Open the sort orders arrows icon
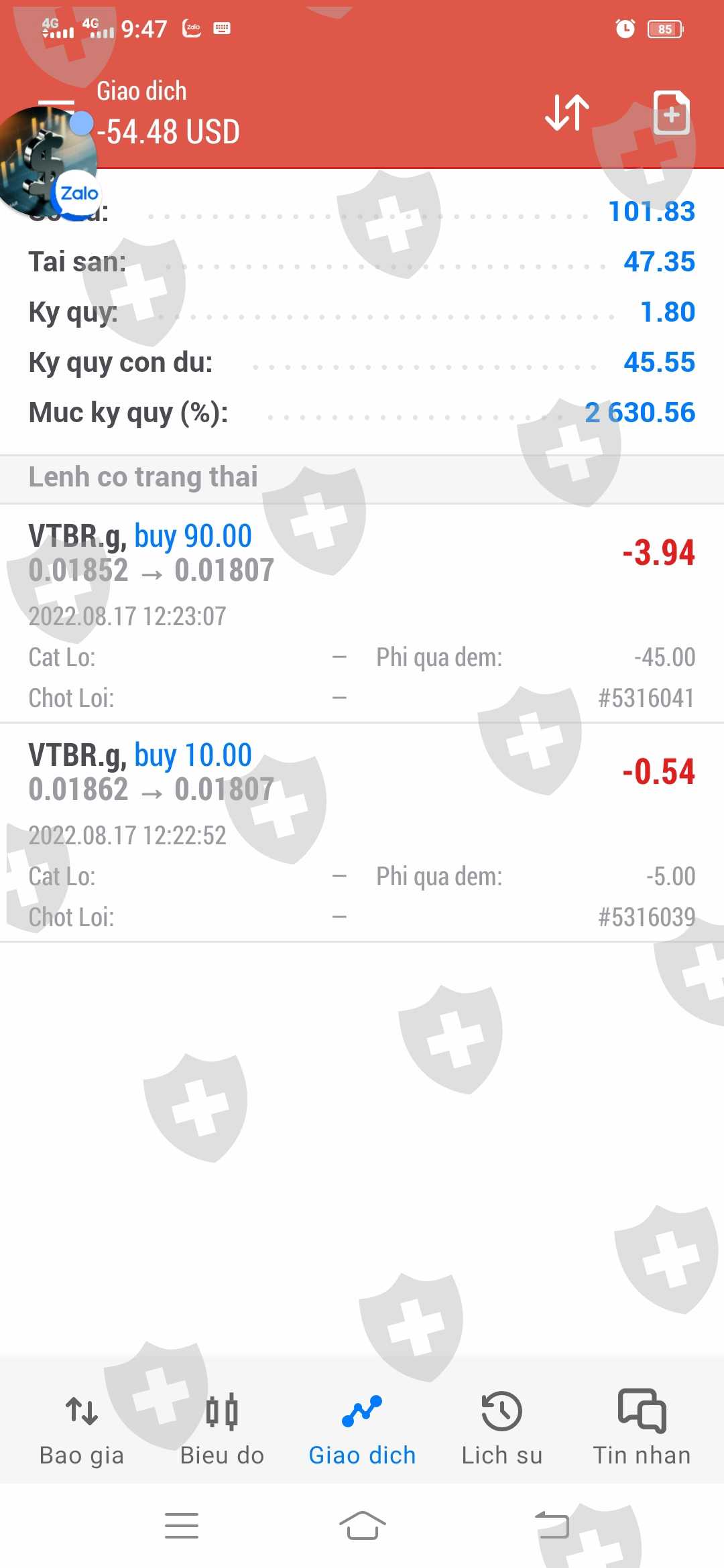The width and height of the screenshot is (724, 1568). [567, 113]
